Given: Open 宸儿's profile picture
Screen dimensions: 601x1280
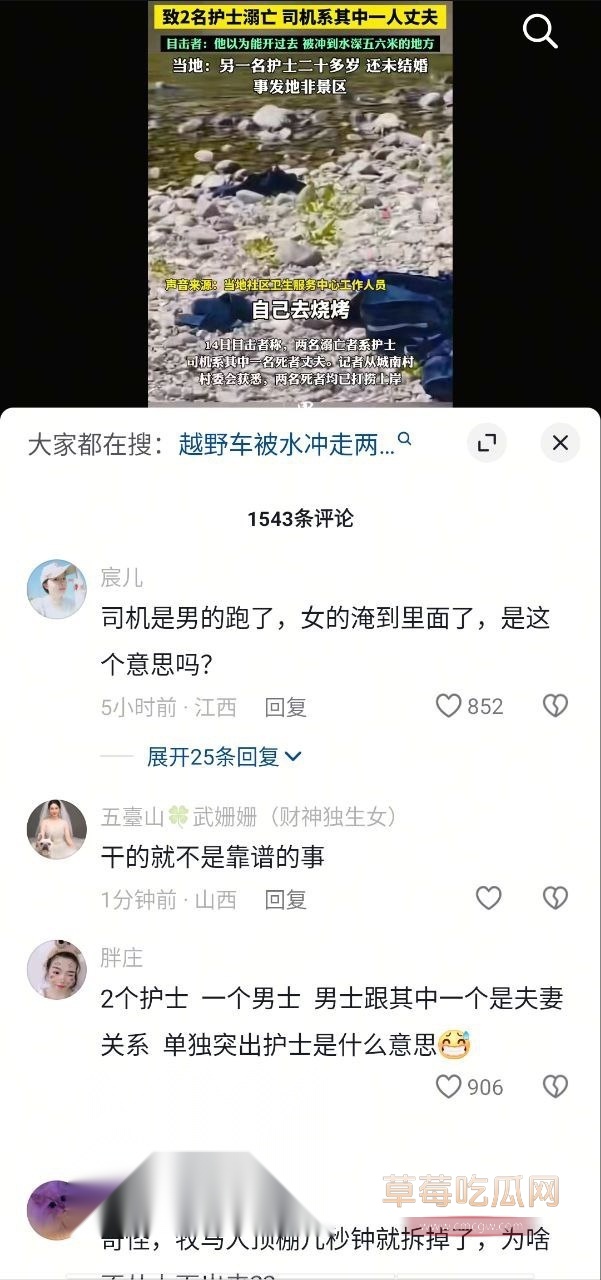Looking at the screenshot, I should [56, 589].
